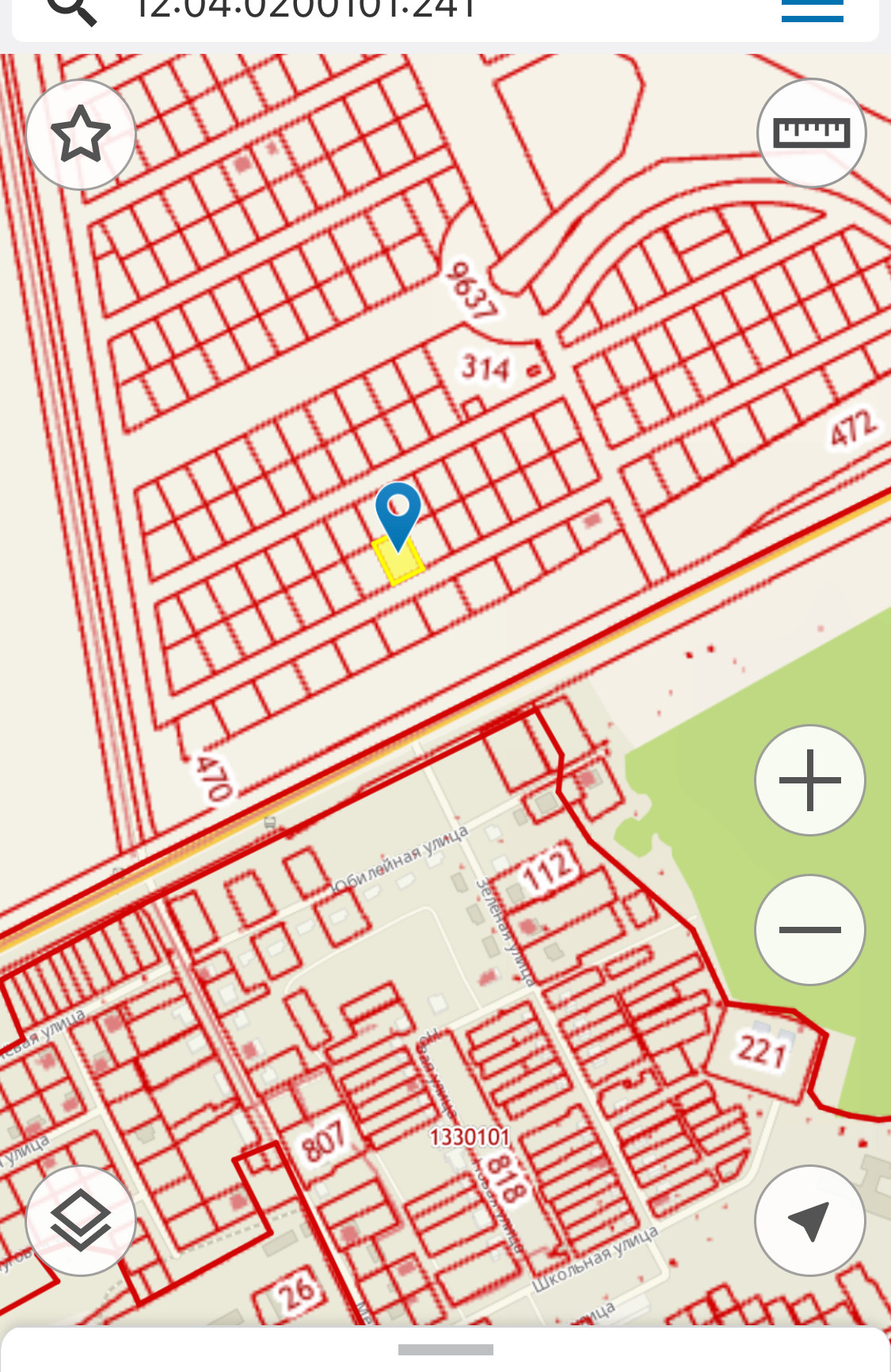Center map on my location
891x1372 pixels.
pos(809,1220)
